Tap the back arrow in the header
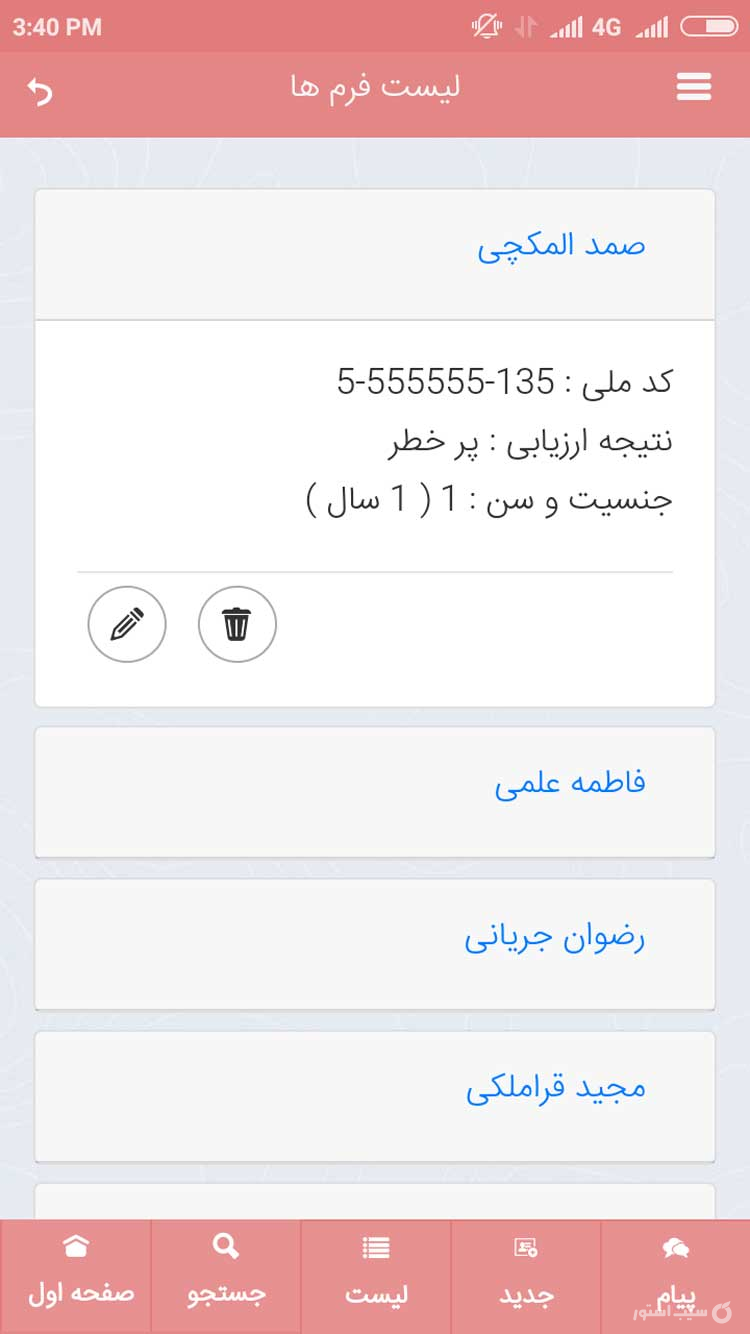This screenshot has width=750, height=1334. click(39, 90)
